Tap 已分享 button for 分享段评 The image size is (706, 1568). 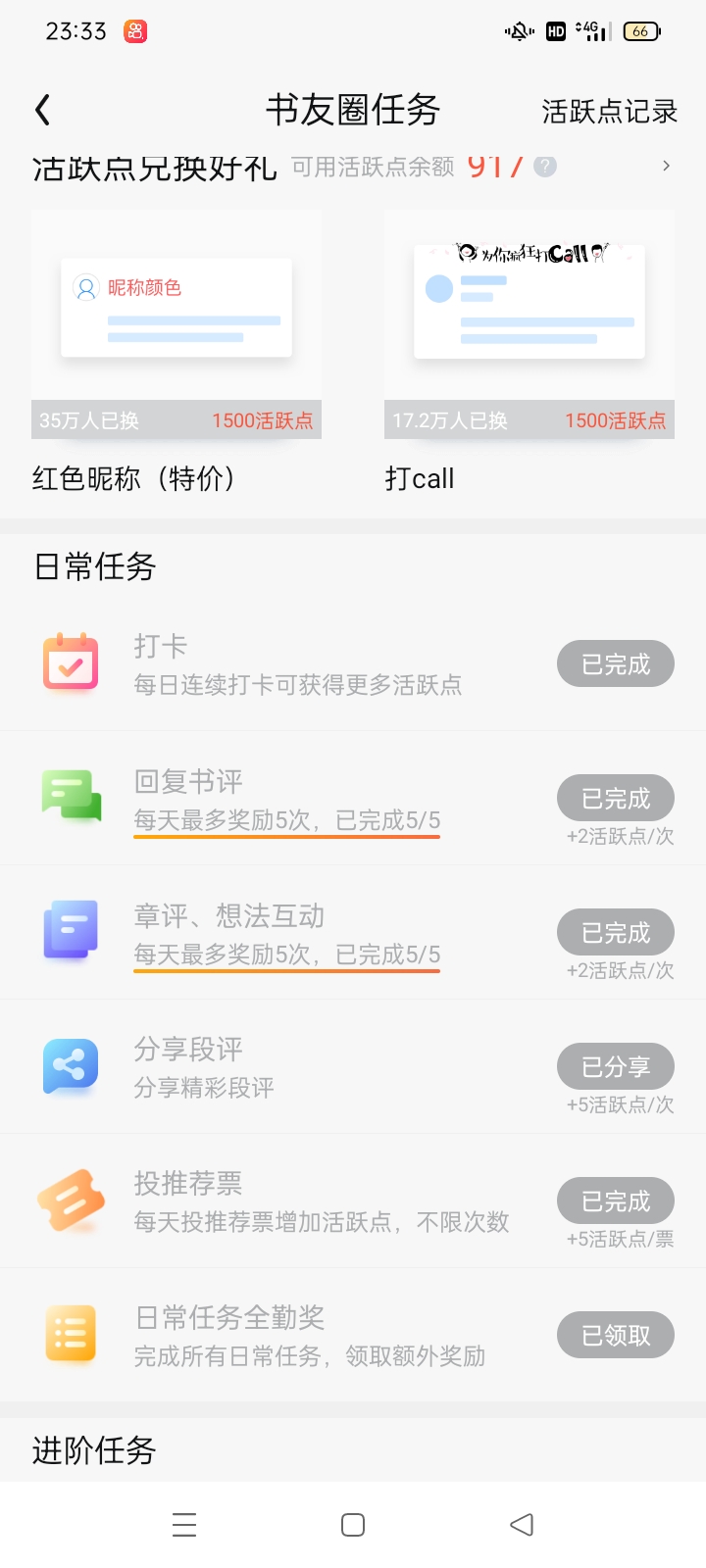(616, 1066)
